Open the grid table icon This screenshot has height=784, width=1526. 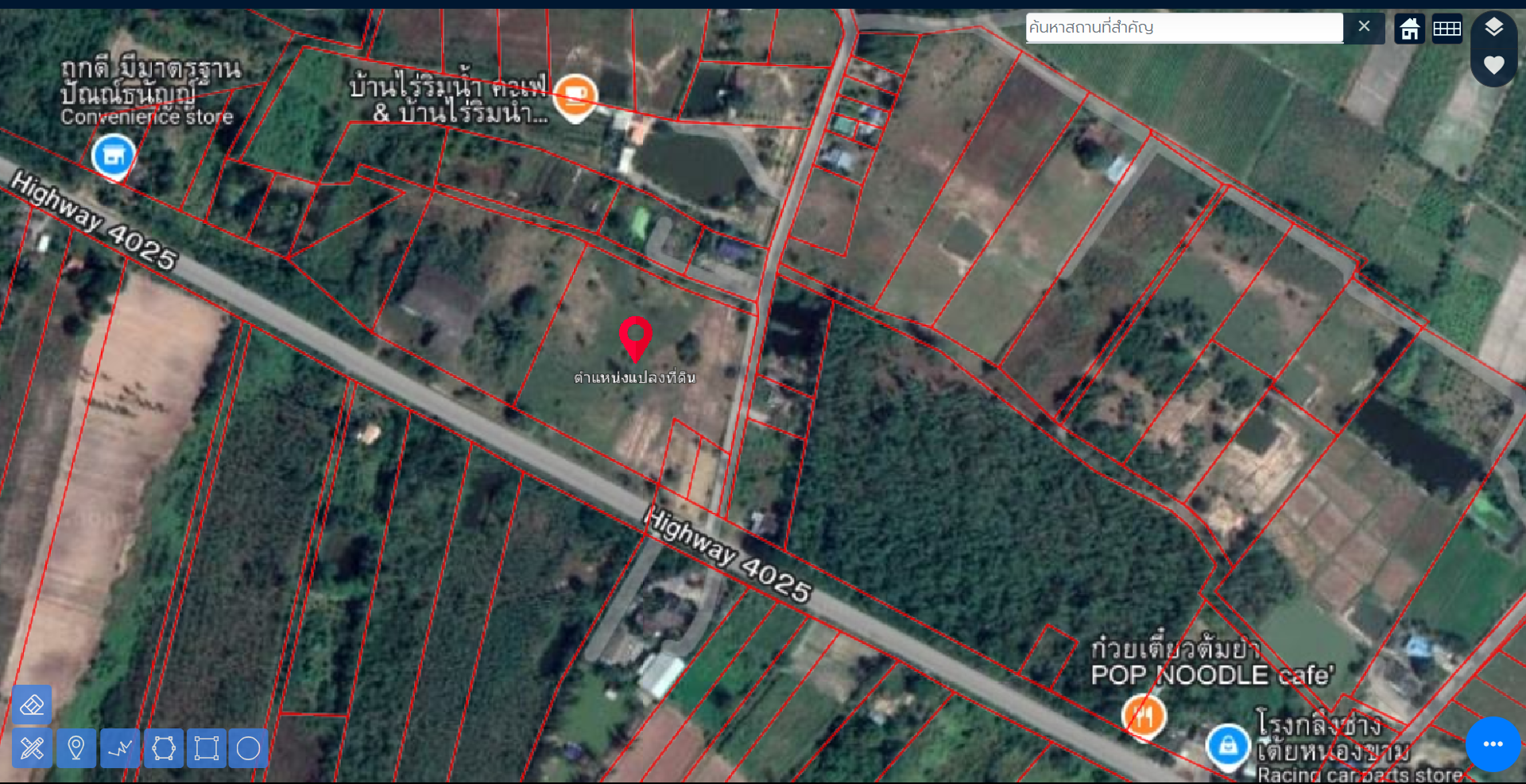(x=1447, y=29)
